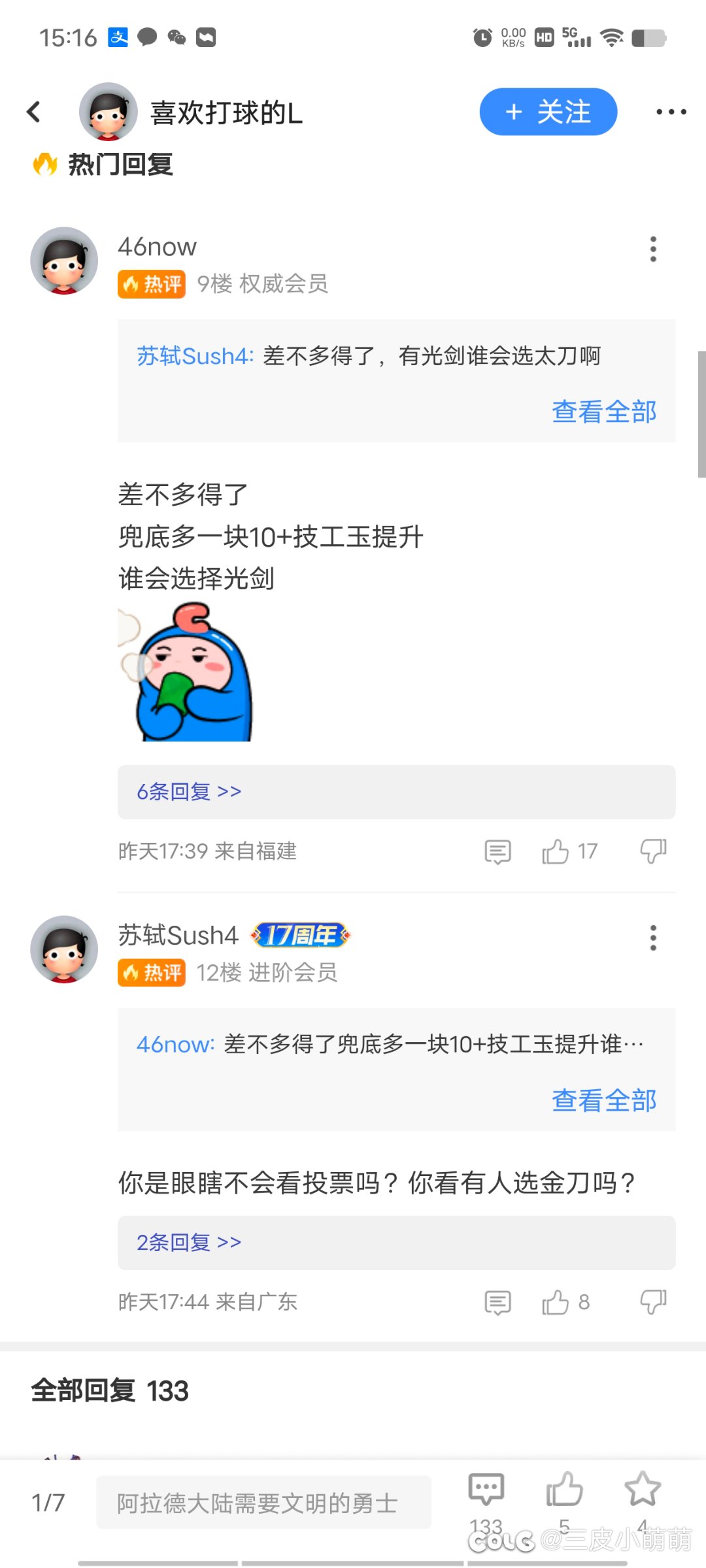This screenshot has width=706, height=1568.
Task: Follow 喜欢打球的L with 关注 button
Action: pos(548,112)
